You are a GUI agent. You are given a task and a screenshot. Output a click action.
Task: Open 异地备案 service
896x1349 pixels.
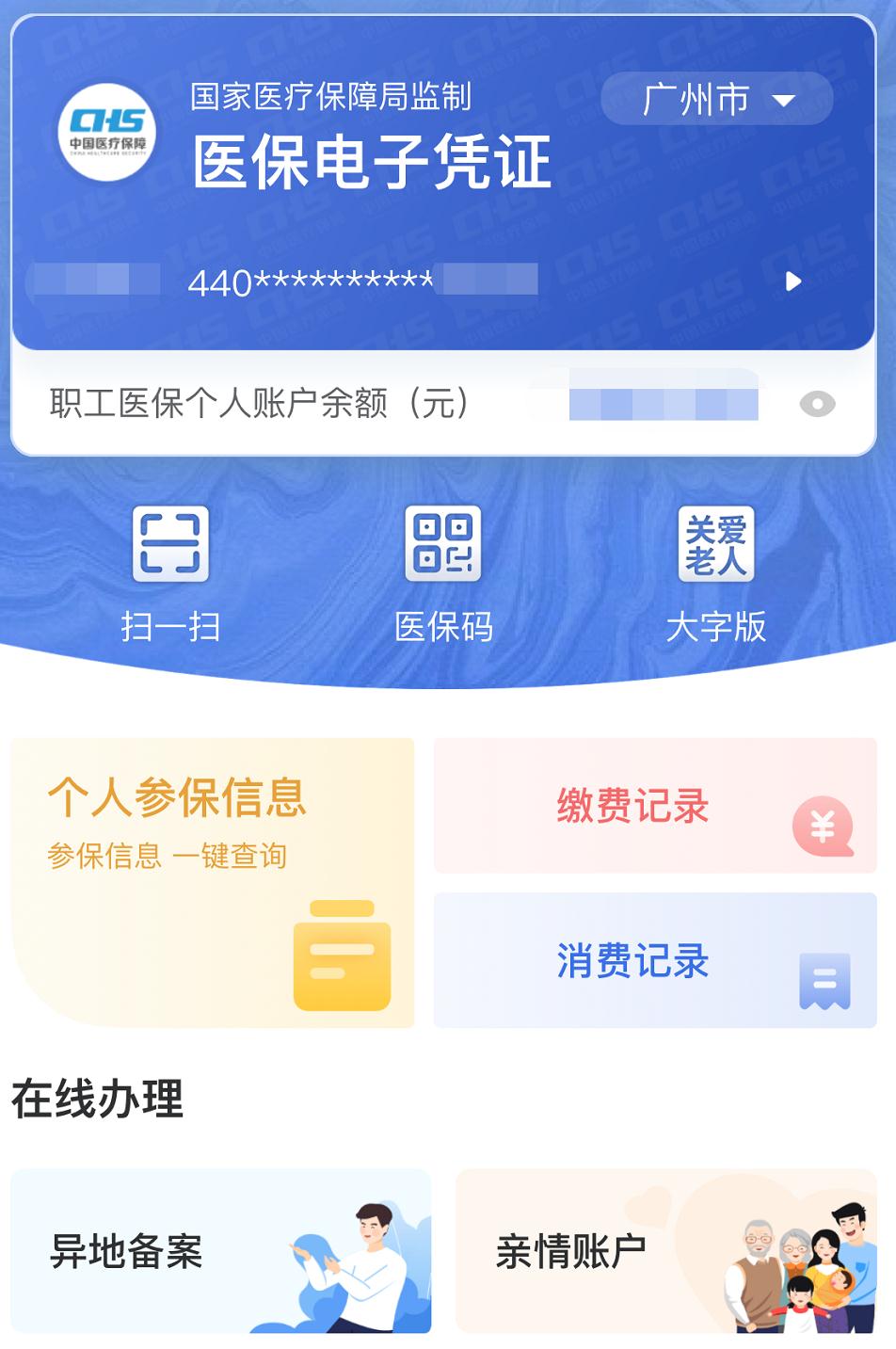[221, 1251]
